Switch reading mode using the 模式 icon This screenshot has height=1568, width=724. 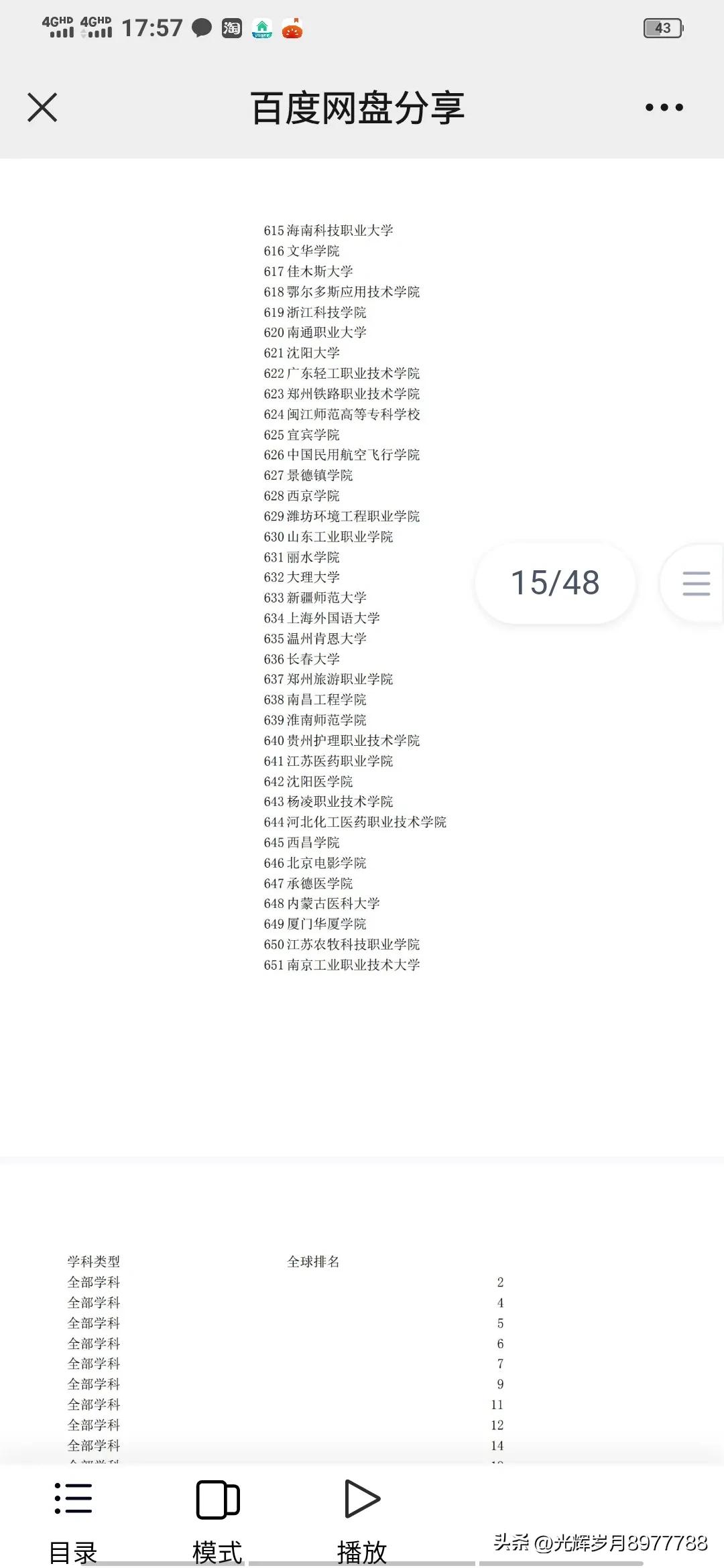coord(217,1504)
